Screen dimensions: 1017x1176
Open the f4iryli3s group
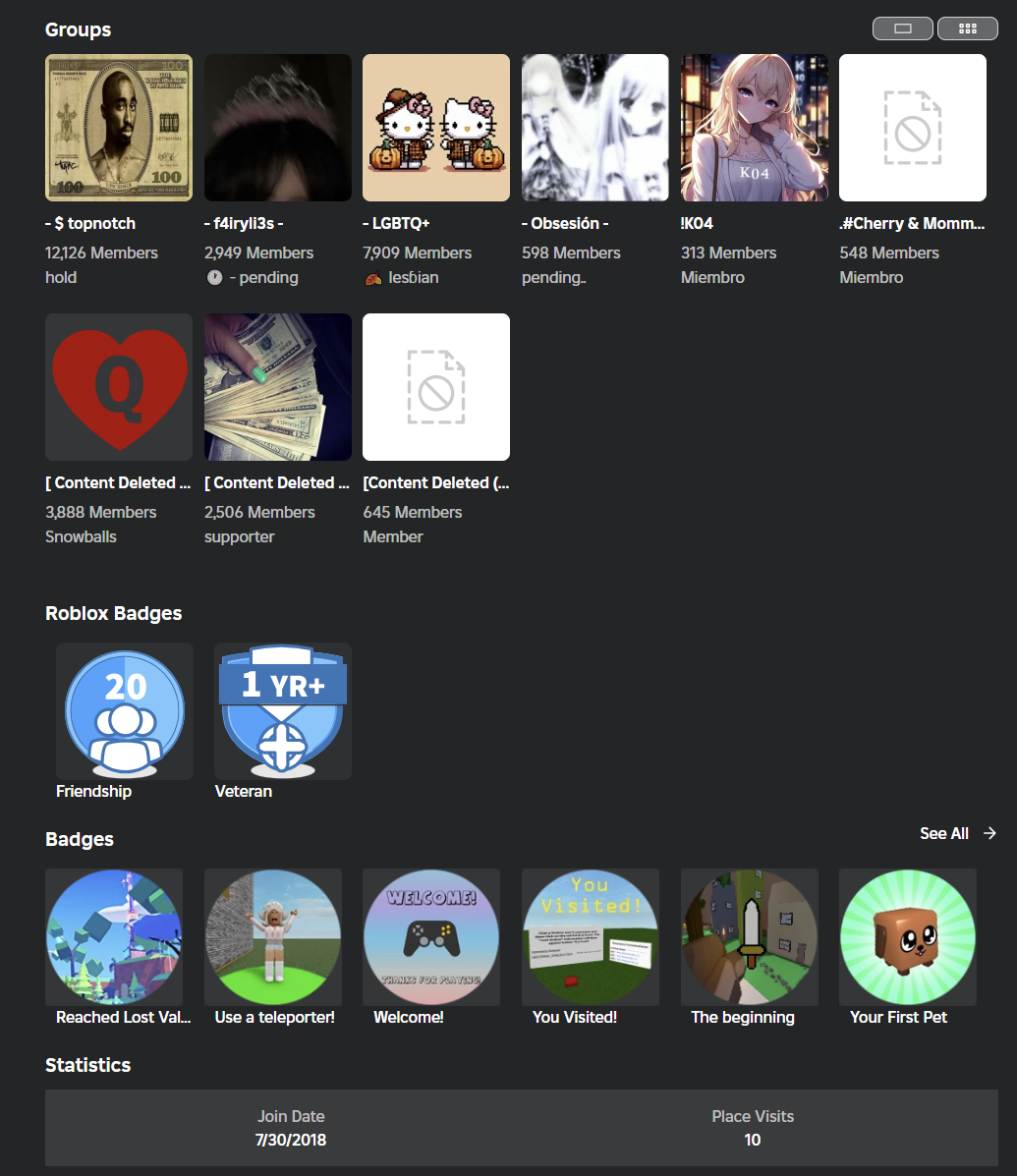click(x=277, y=128)
